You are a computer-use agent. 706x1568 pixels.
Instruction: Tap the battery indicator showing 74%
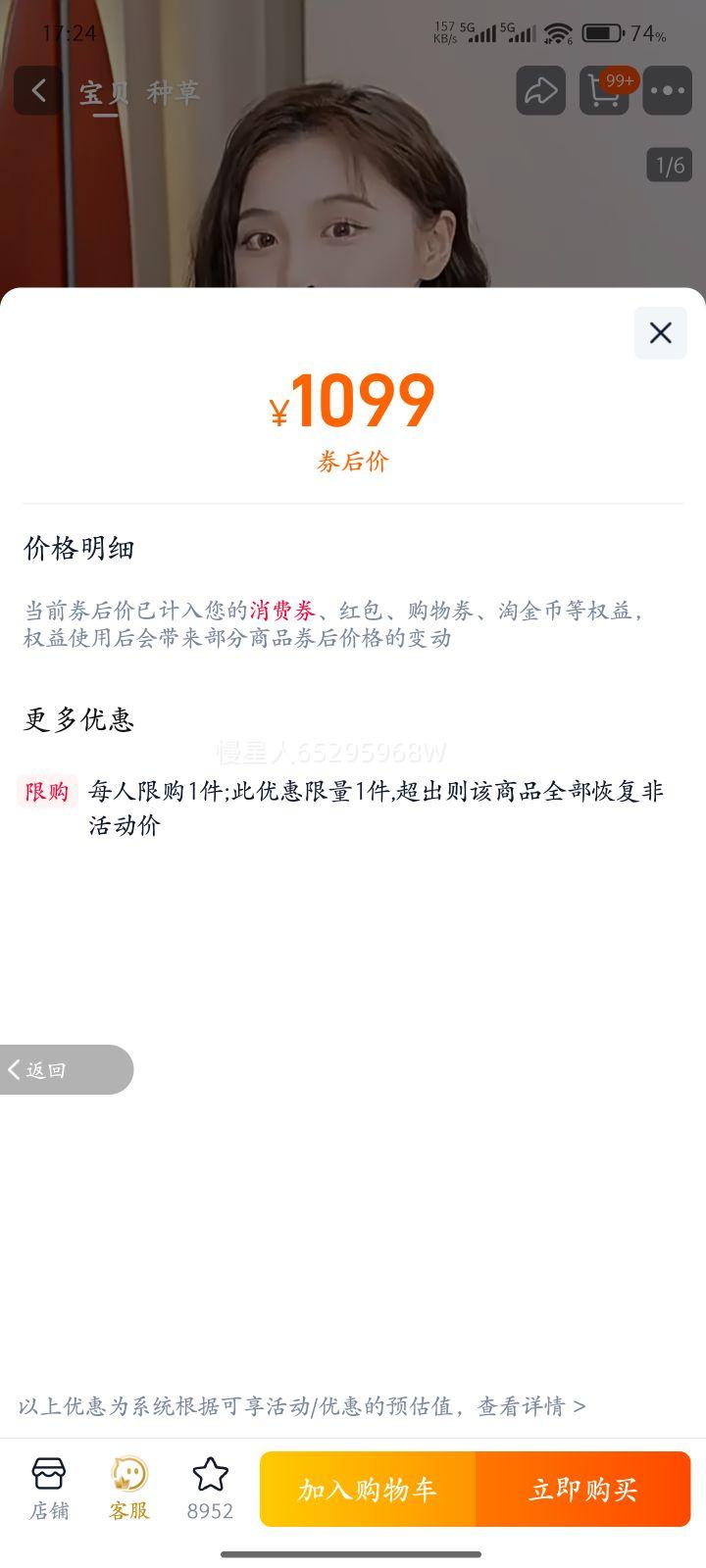click(x=602, y=30)
